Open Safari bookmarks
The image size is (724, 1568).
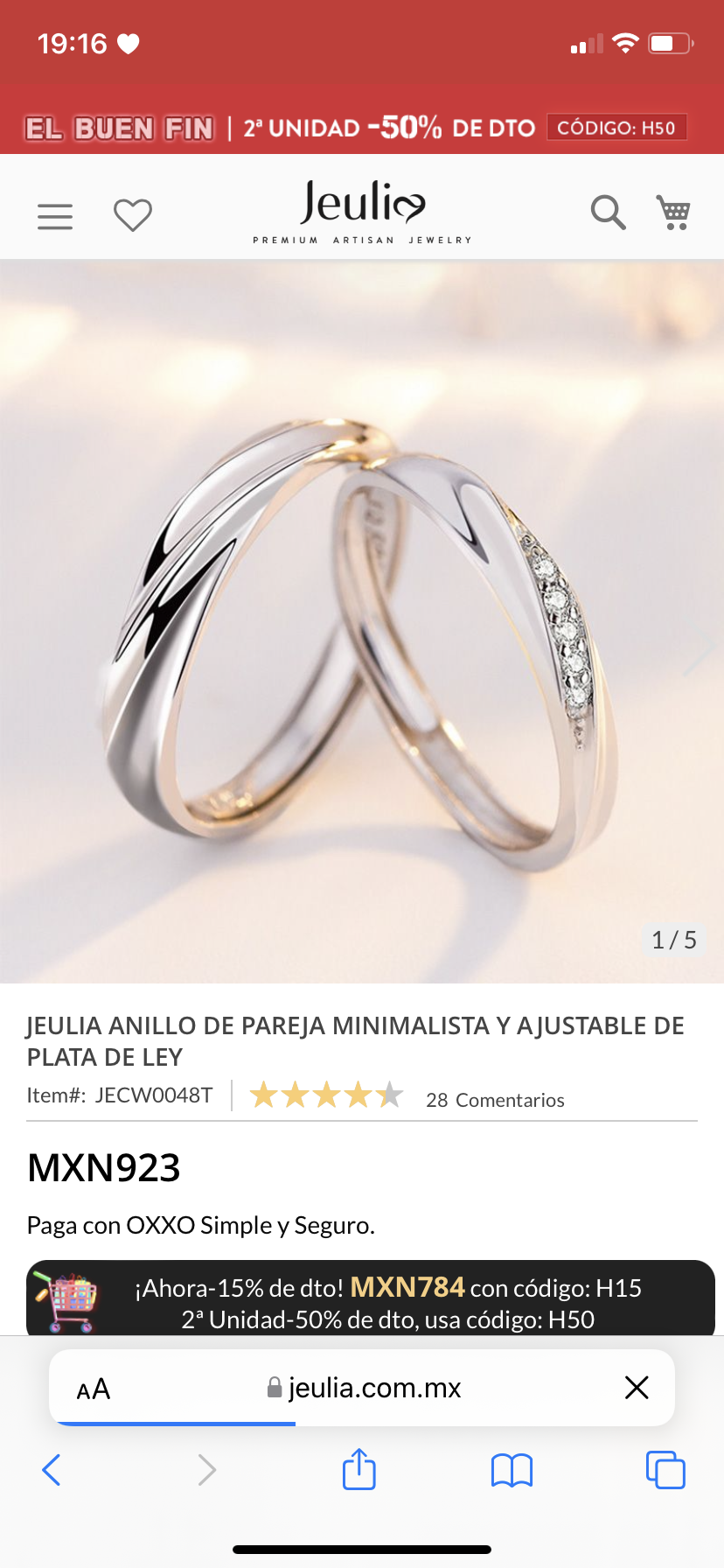pyautogui.click(x=512, y=1470)
